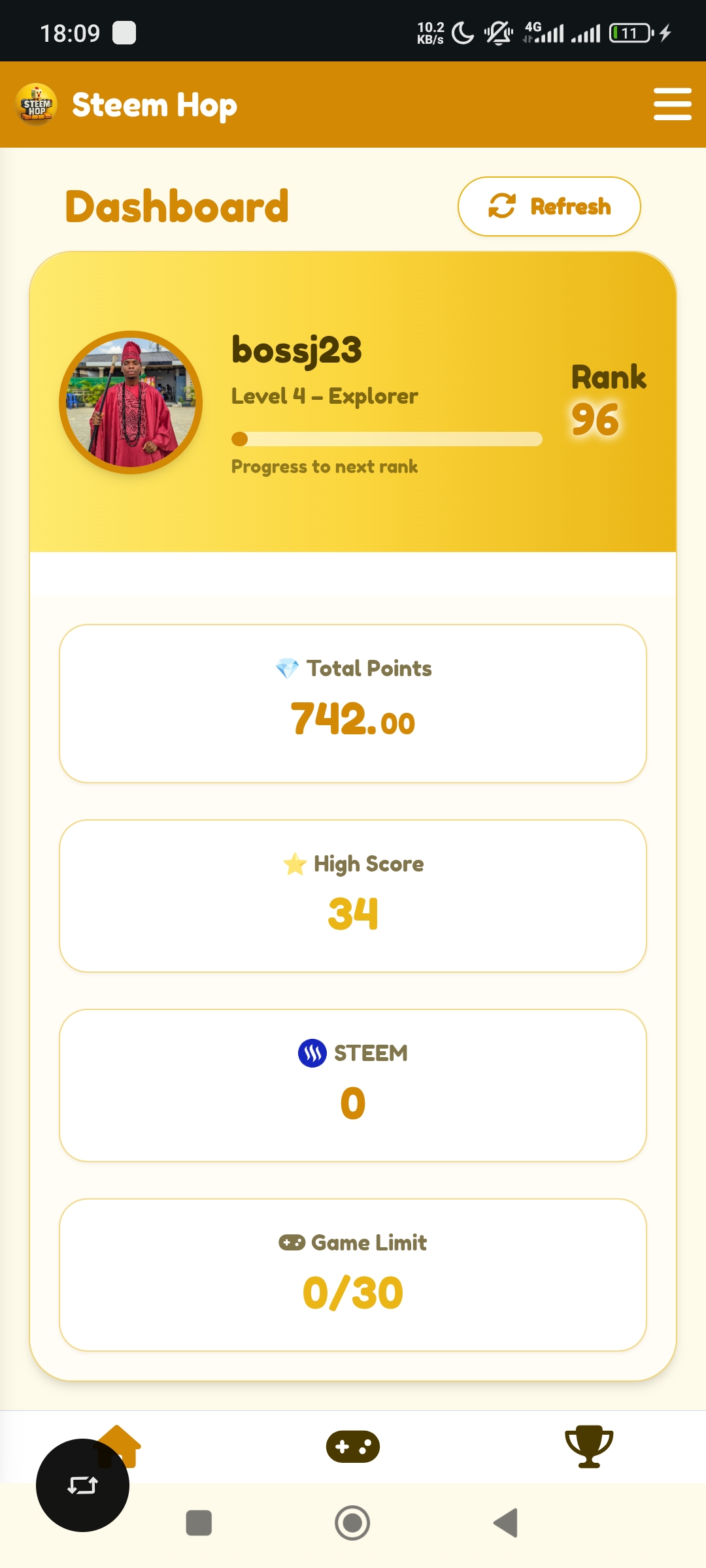Image resolution: width=706 pixels, height=1568 pixels.
Task: Refresh the dashboard stats
Action: tap(549, 206)
